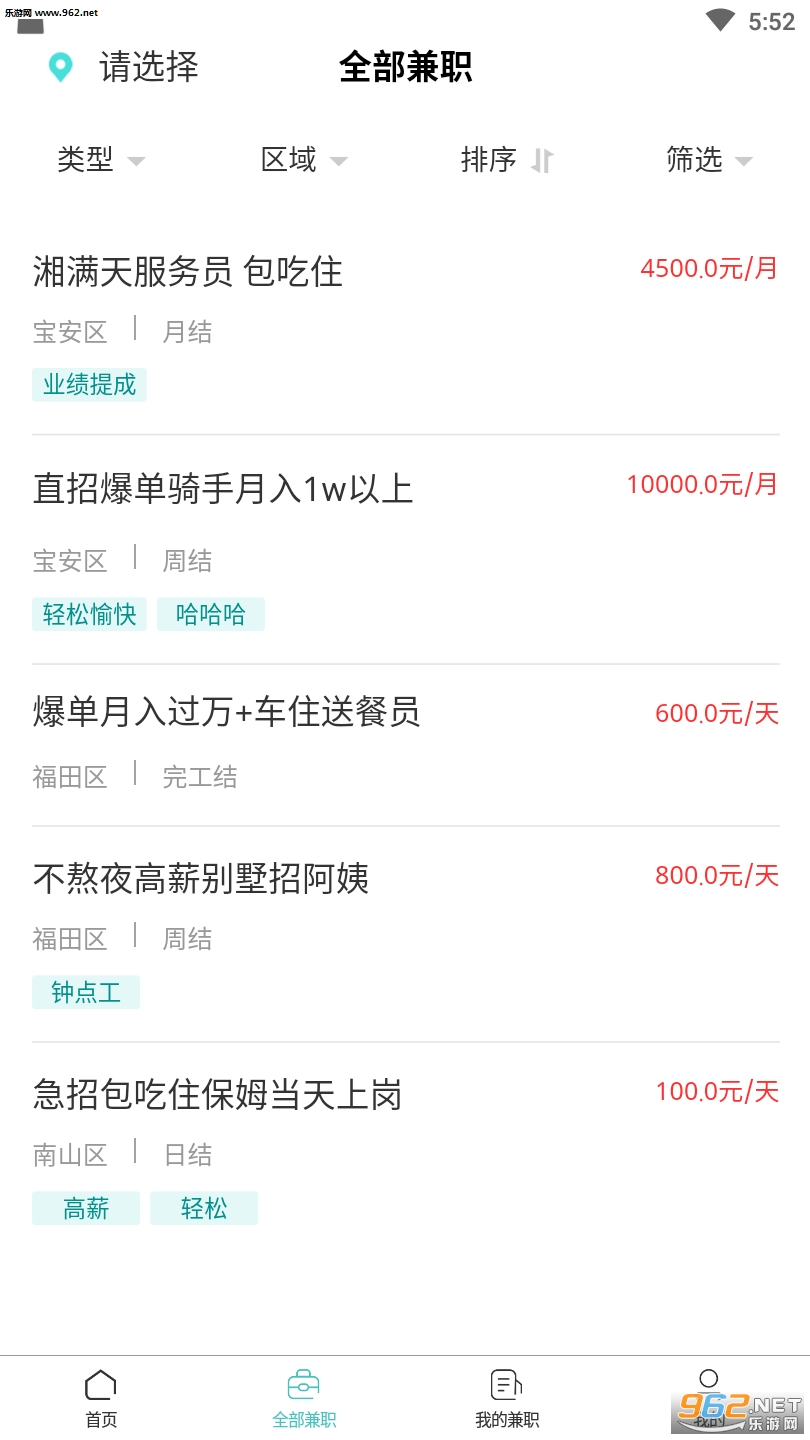Open job 直招爆单骑手月入1w以上
Screen dimensions: 810x1440
pos(222,489)
